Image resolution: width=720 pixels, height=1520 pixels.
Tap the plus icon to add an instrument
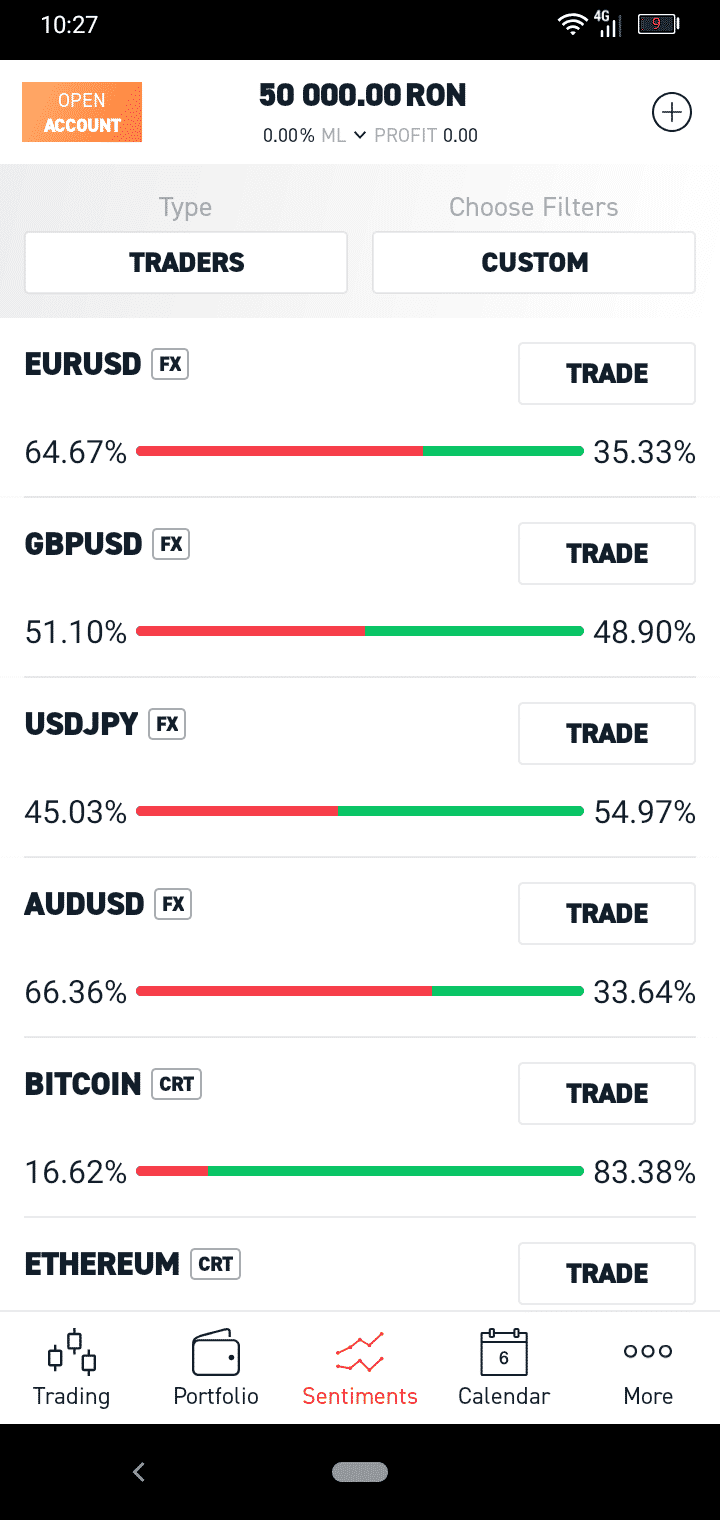(x=672, y=112)
